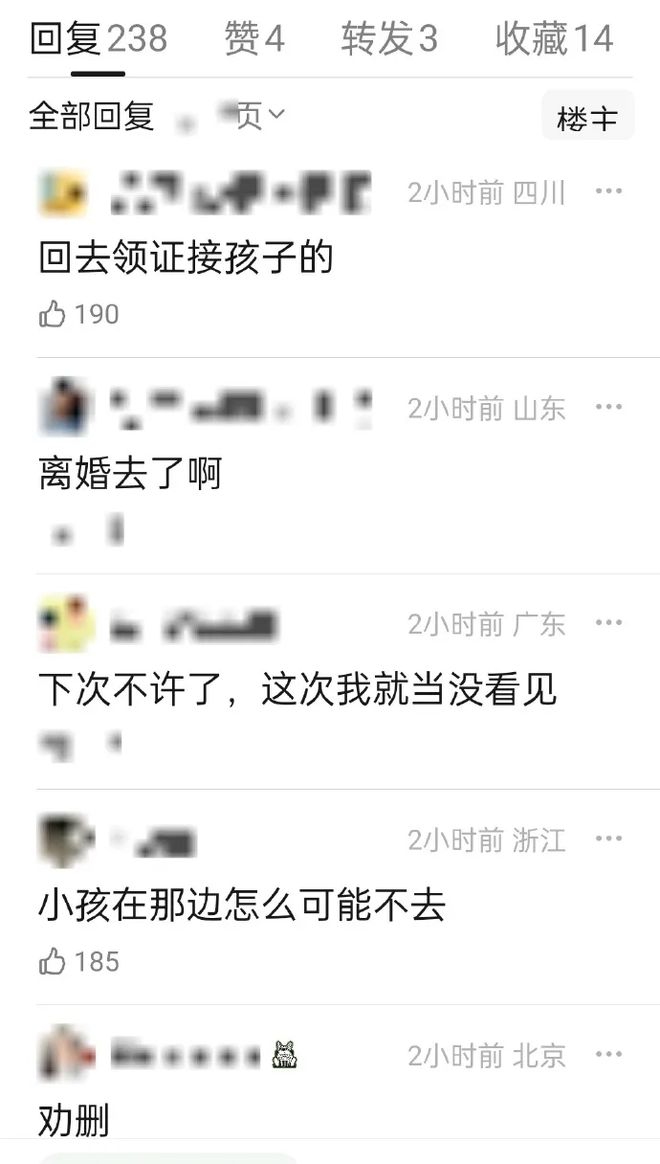Open more options for the 北京 comment

click(x=609, y=1053)
